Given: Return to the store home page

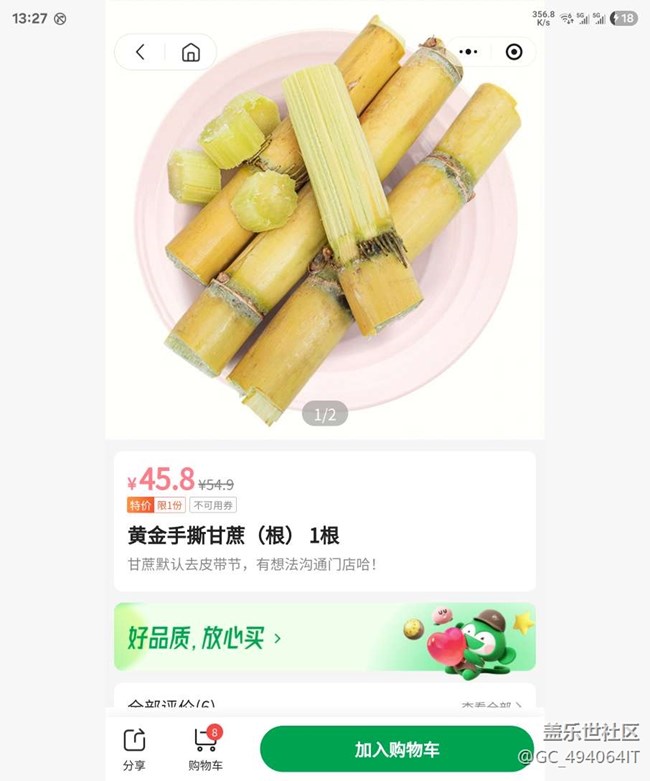Looking at the screenshot, I should (x=190, y=52).
